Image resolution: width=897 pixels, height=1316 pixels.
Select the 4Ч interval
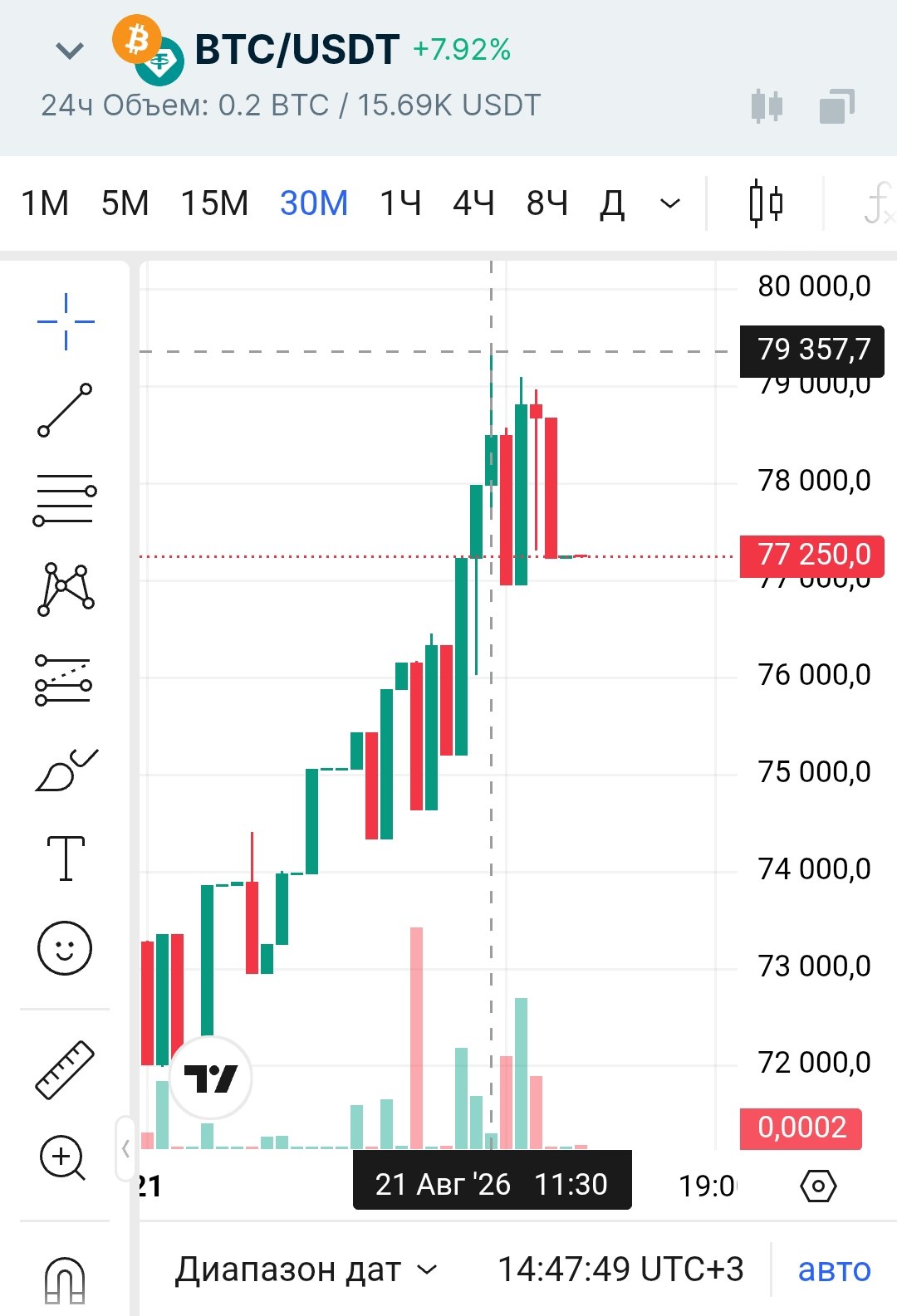tap(473, 203)
